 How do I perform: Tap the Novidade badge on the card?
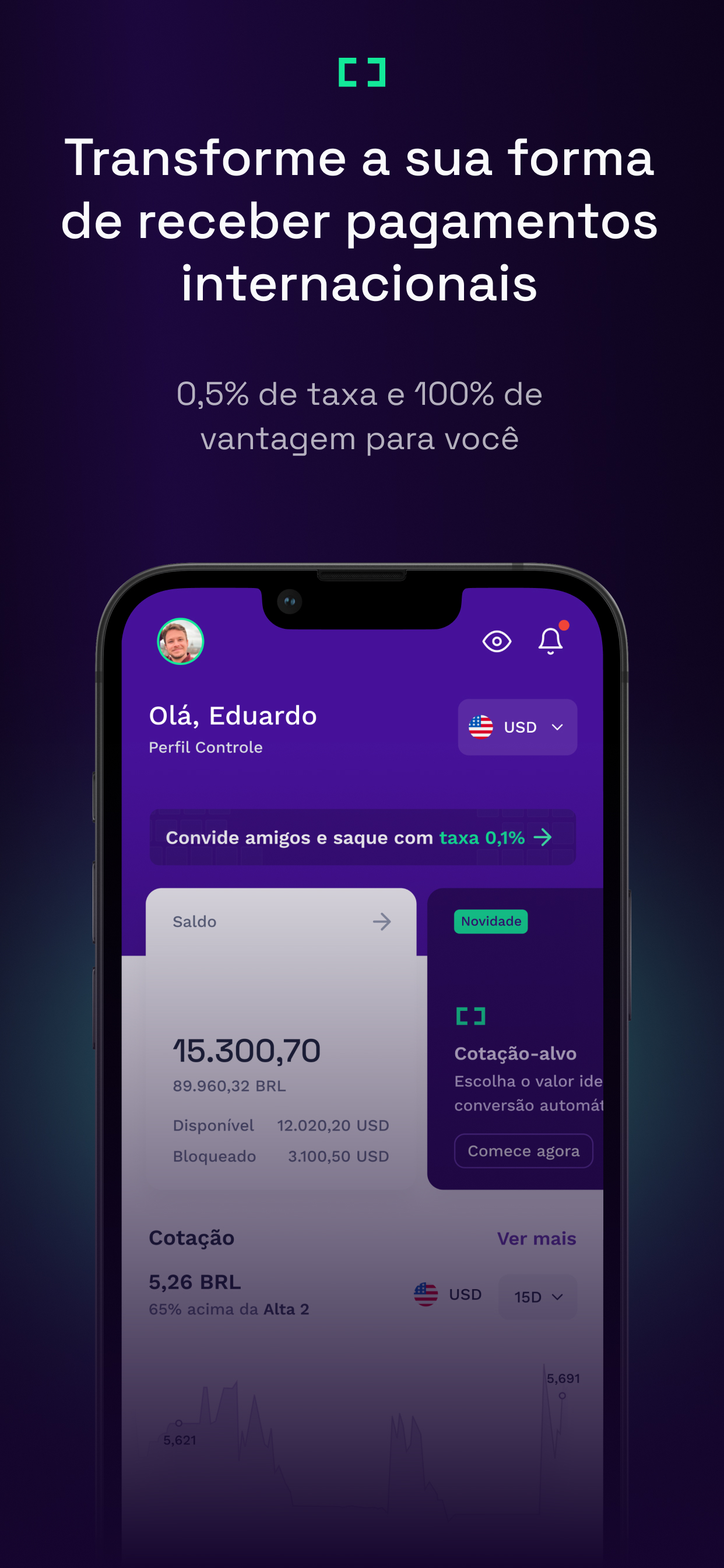pos(490,922)
